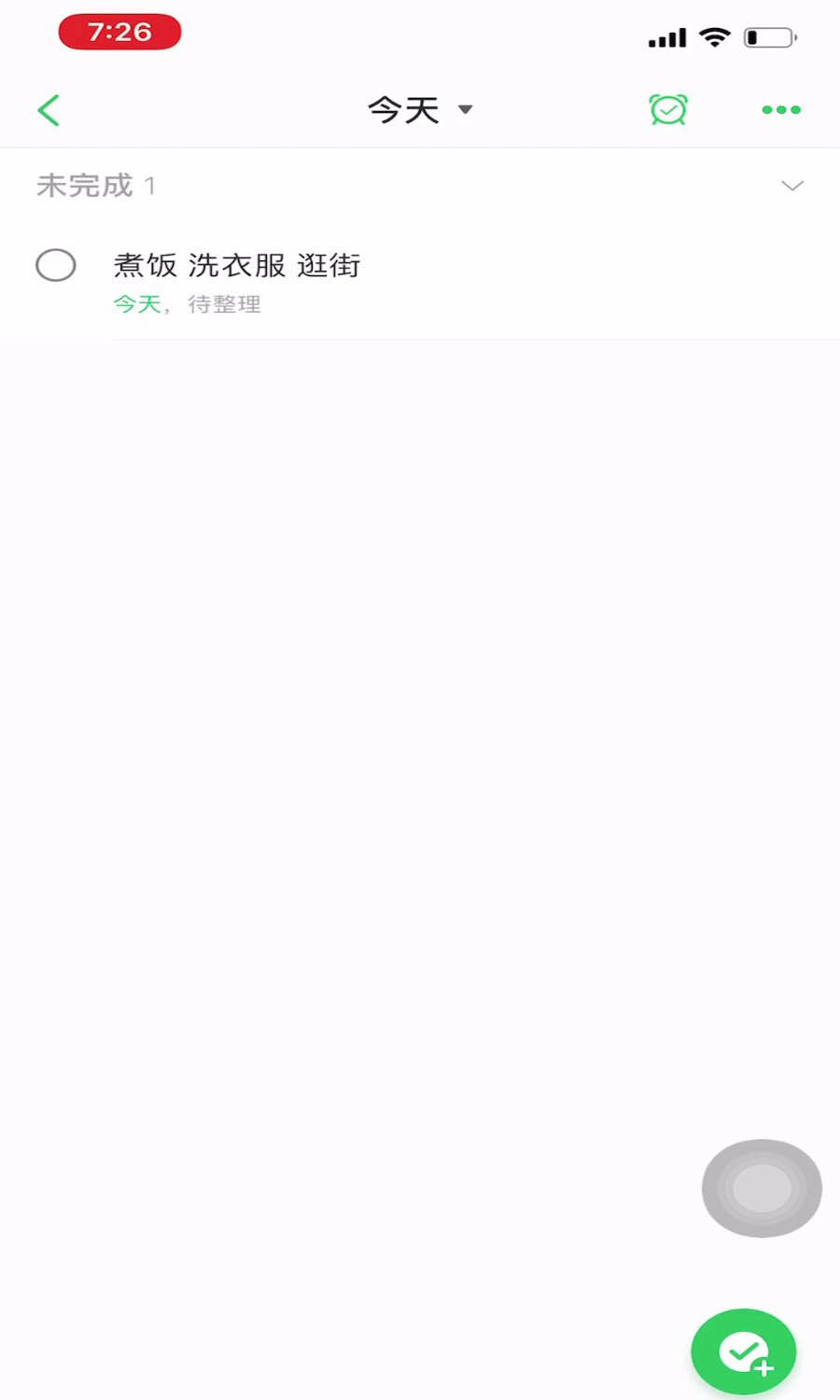This screenshot has height=1400, width=840.
Task: Tap the red 7:26 time badge
Action: tap(119, 31)
